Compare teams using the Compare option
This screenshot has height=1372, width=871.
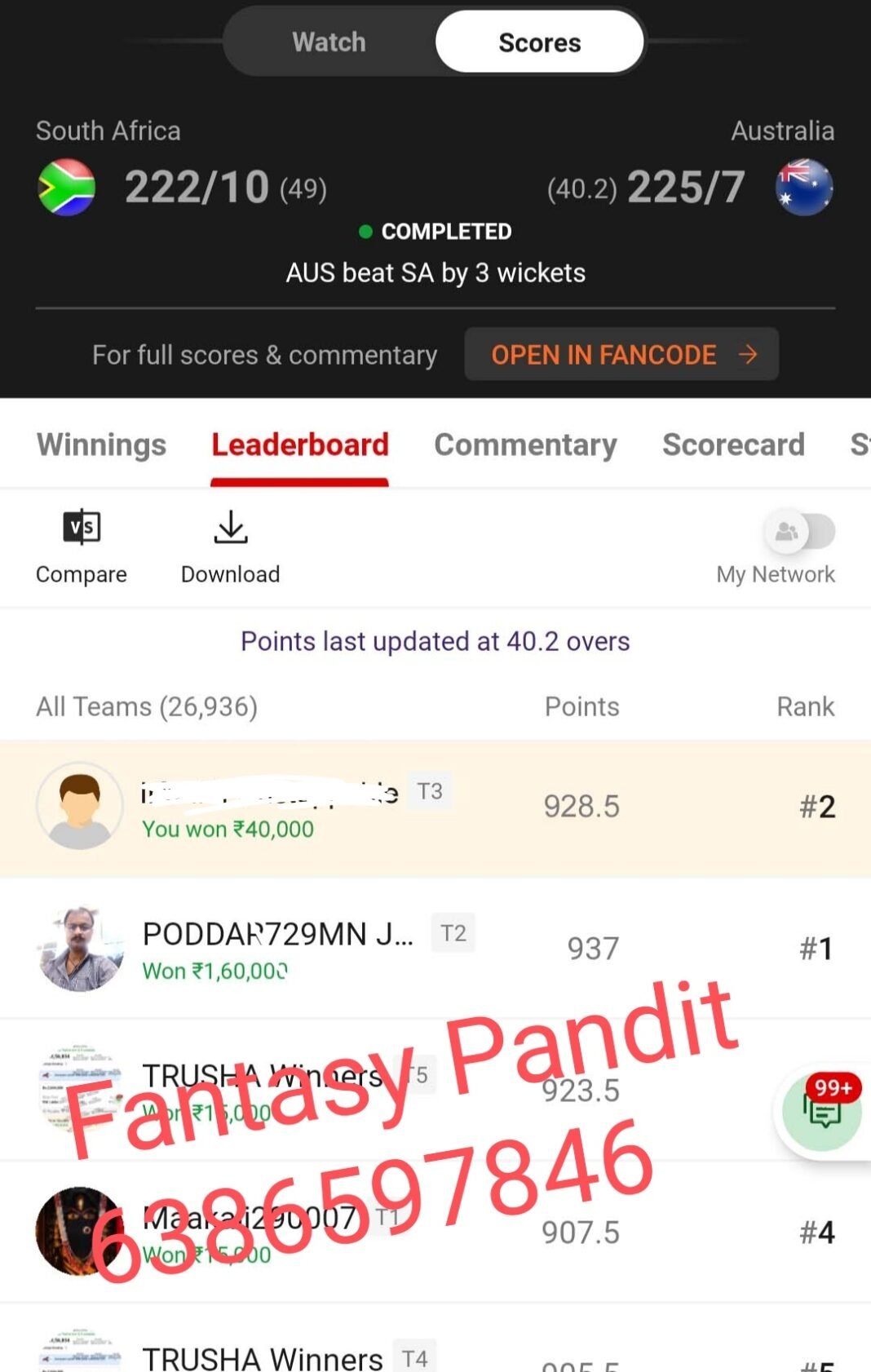pyautogui.click(x=82, y=547)
